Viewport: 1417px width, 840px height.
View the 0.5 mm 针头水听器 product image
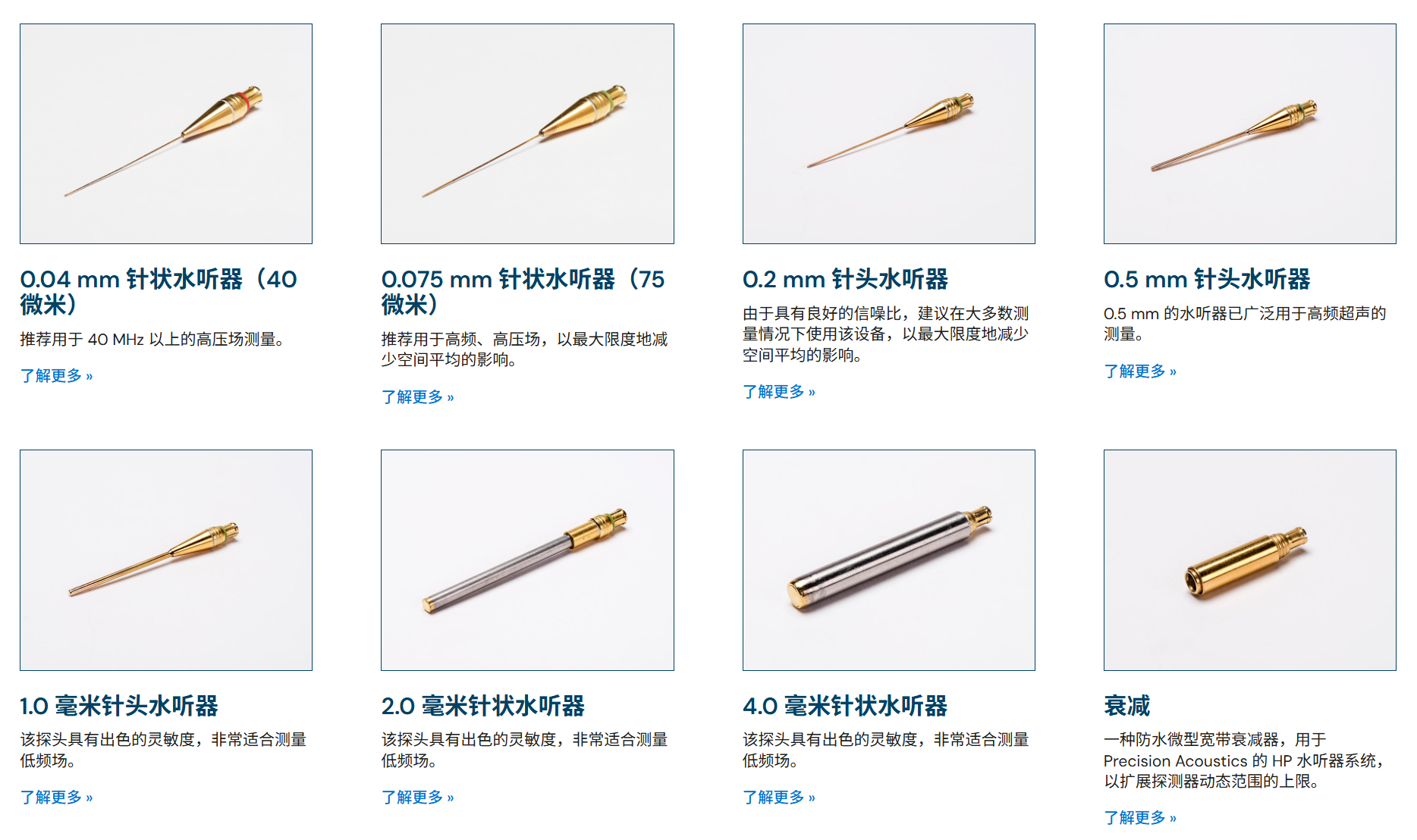(1249, 134)
